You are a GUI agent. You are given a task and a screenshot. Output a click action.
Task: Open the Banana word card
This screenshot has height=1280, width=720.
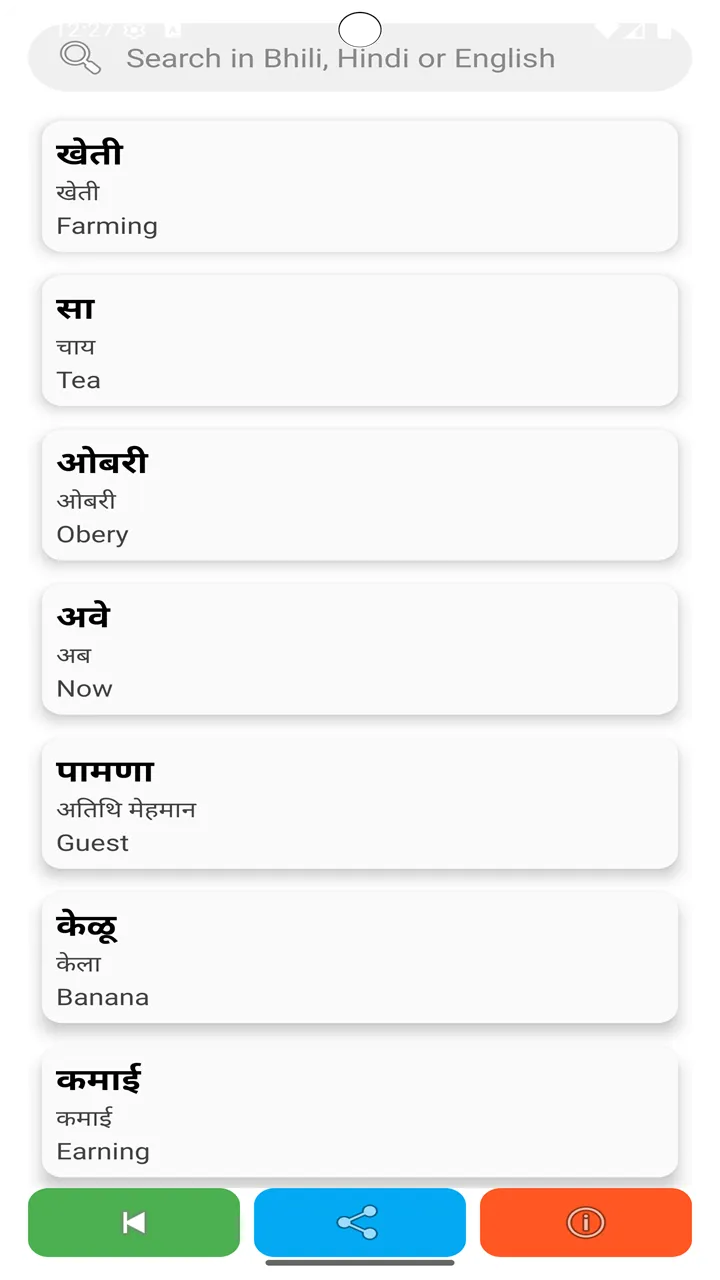(x=360, y=958)
